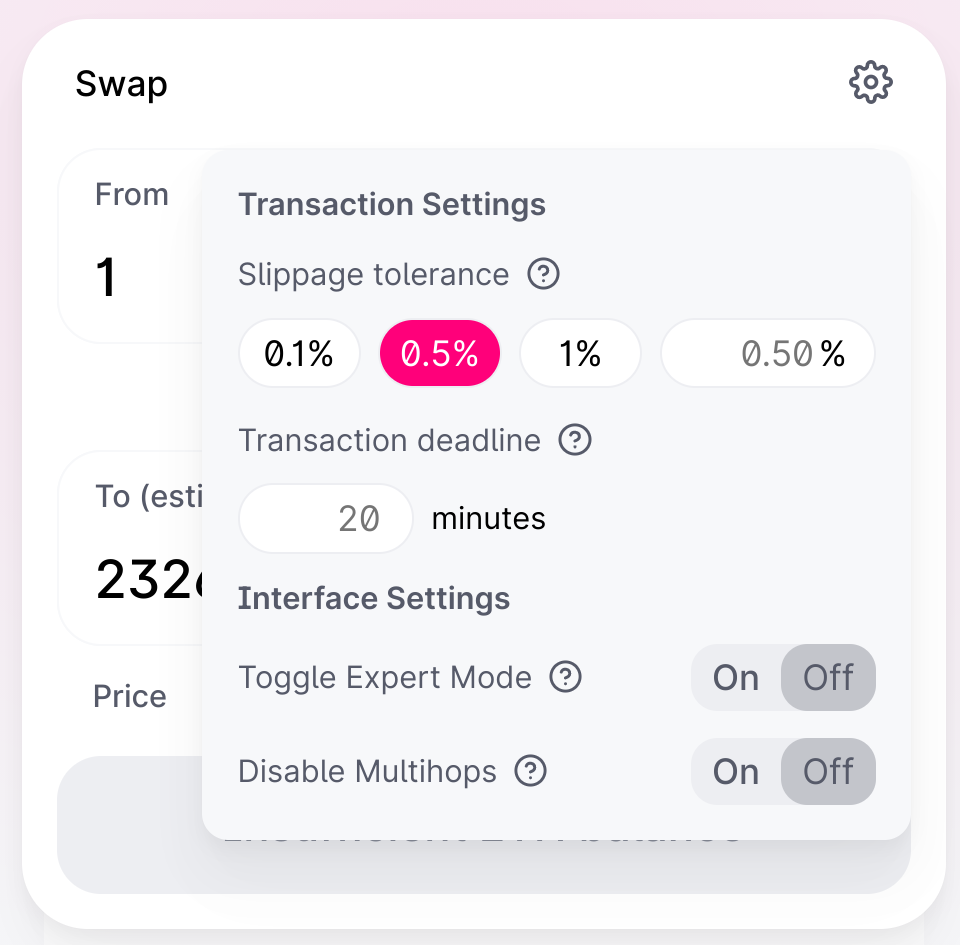Set Expert Mode to Off
The image size is (960, 945).
[828, 678]
